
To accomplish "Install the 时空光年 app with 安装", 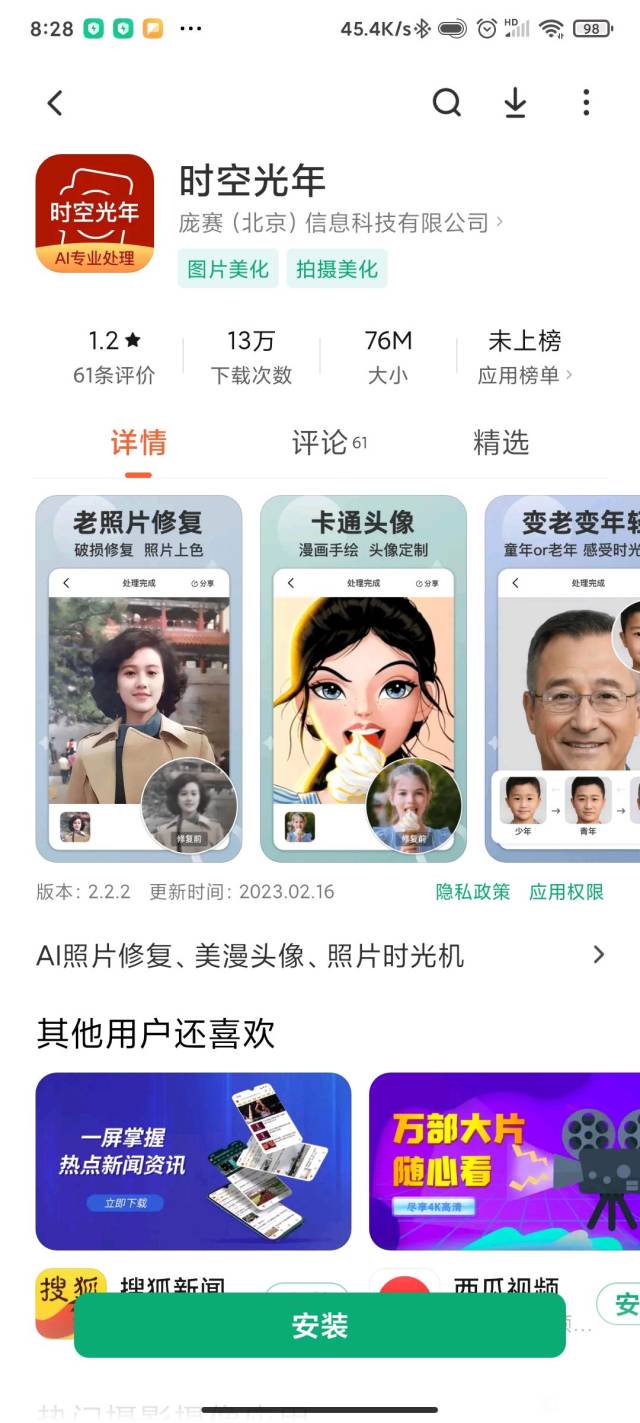I will click(x=320, y=1326).
